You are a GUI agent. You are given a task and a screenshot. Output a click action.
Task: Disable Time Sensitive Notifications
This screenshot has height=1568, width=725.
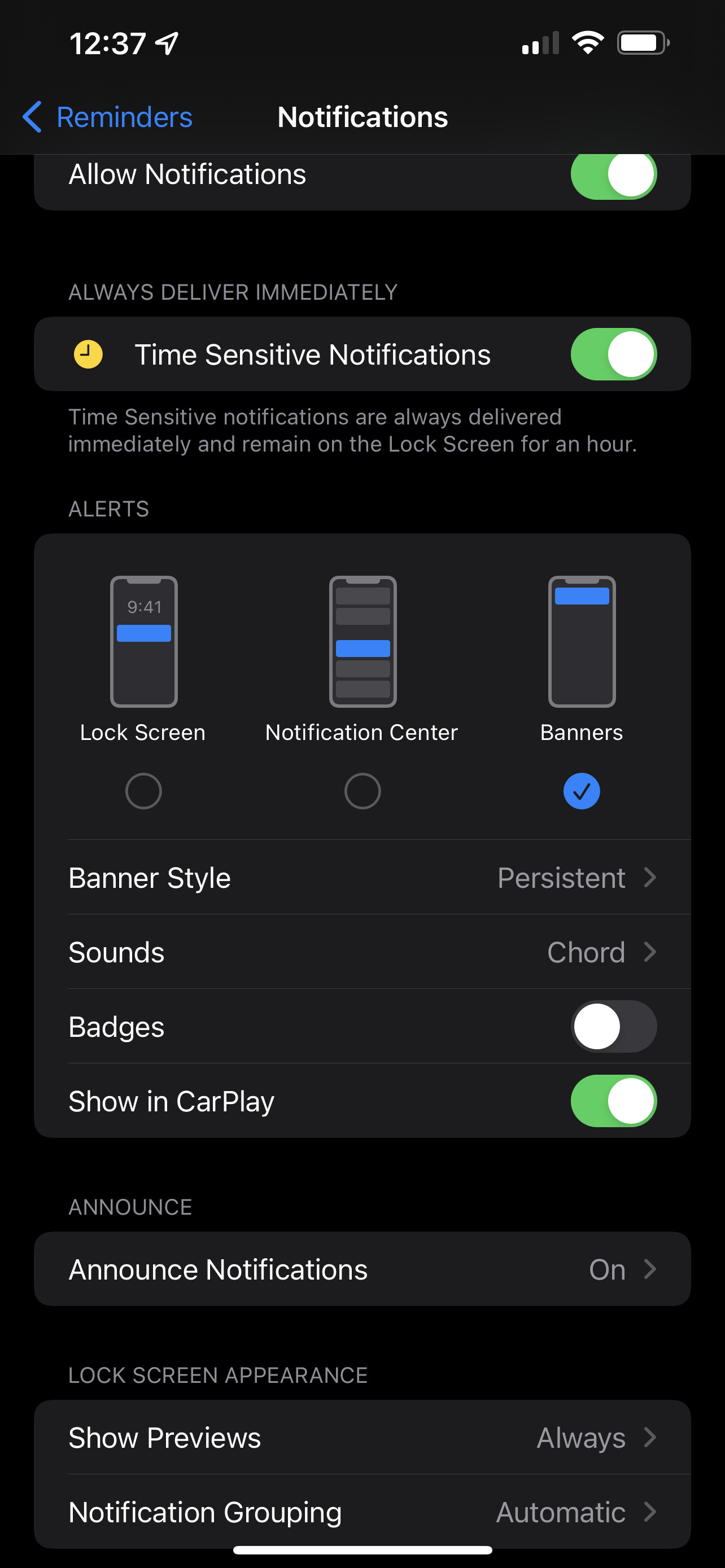pyautogui.click(x=613, y=354)
